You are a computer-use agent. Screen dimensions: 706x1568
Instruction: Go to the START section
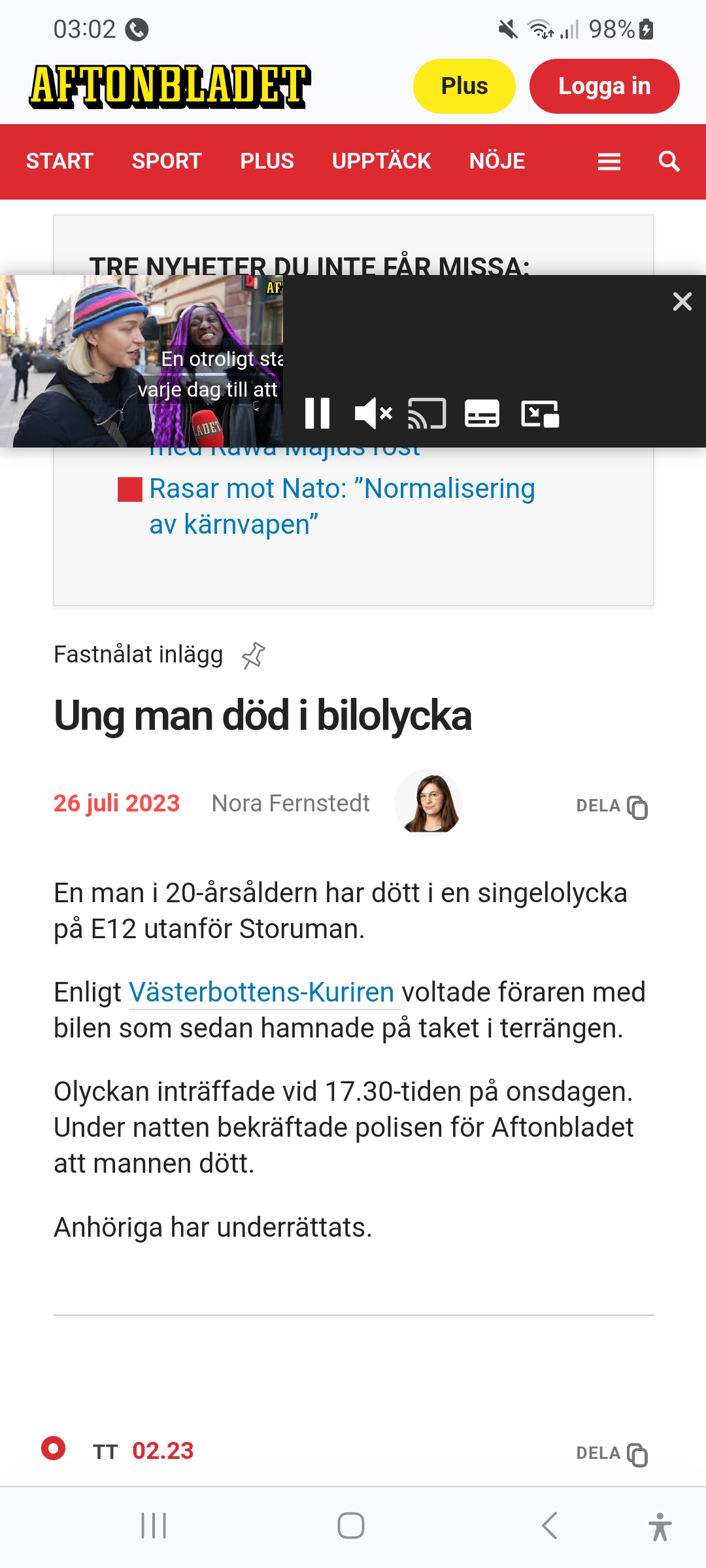(x=59, y=161)
